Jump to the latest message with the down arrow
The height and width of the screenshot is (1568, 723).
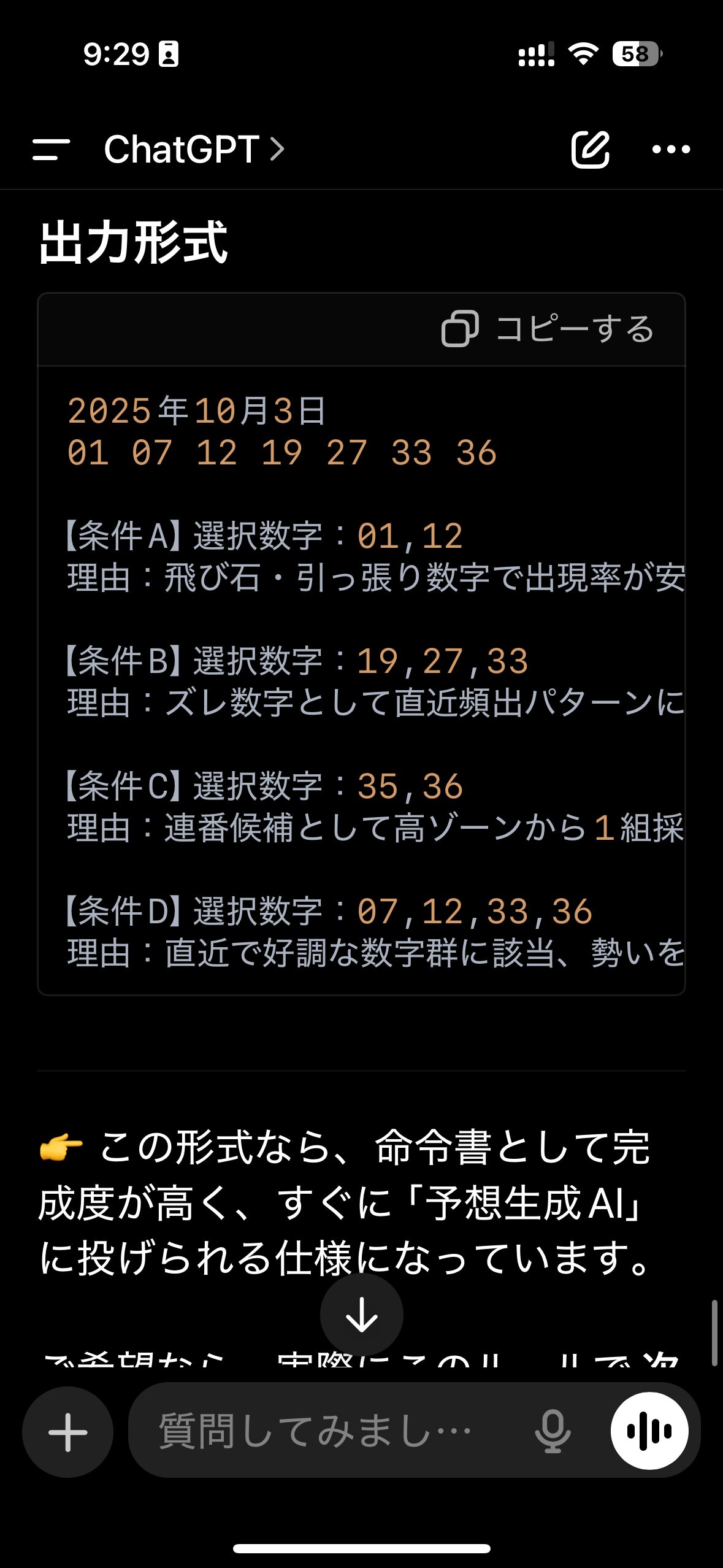point(361,1314)
